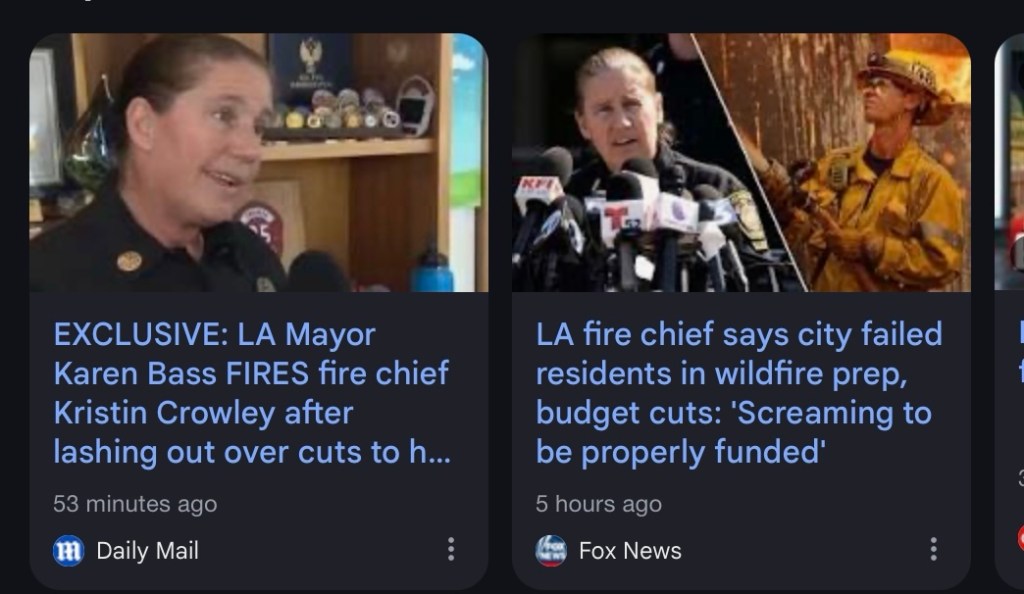Open overflow menu on the Daily Mail card

[451, 549]
